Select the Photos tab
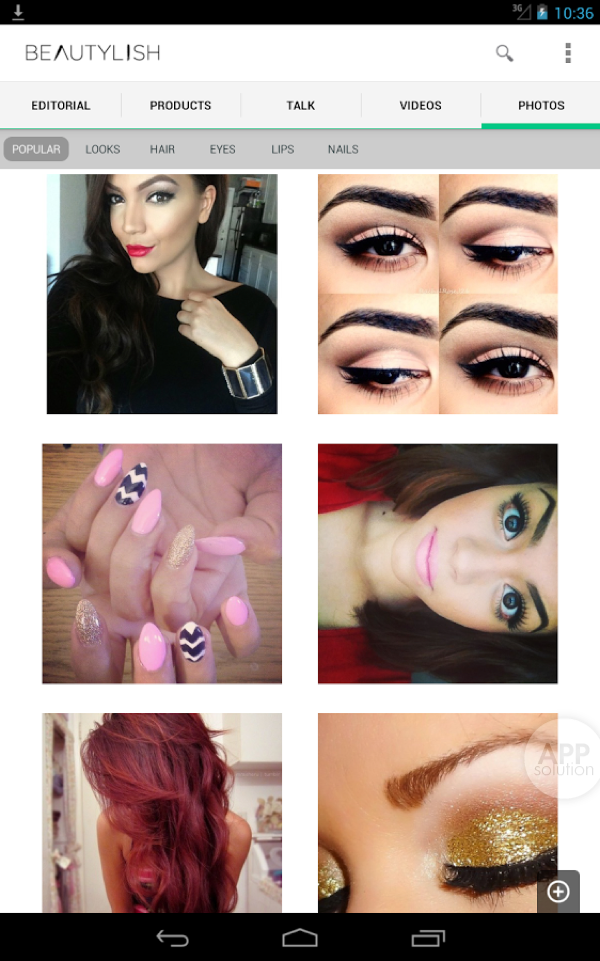Viewport: 600px width, 961px height. click(540, 105)
